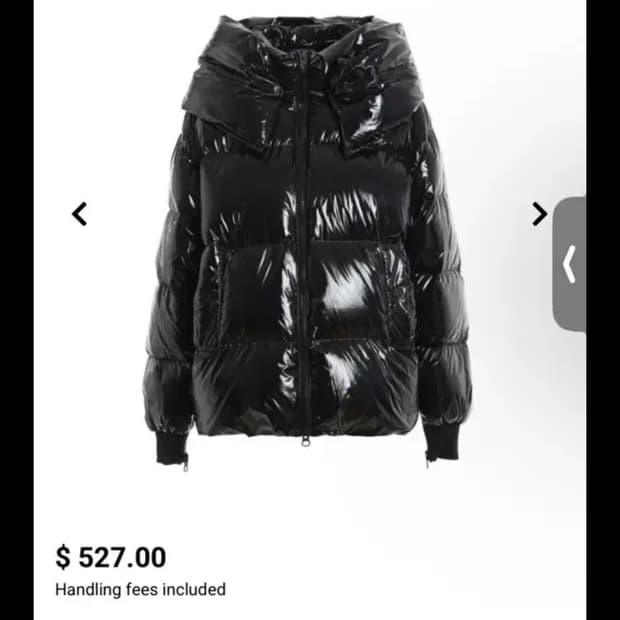Go to the next product image
Viewport: 620px width, 620px height.
[x=539, y=213]
